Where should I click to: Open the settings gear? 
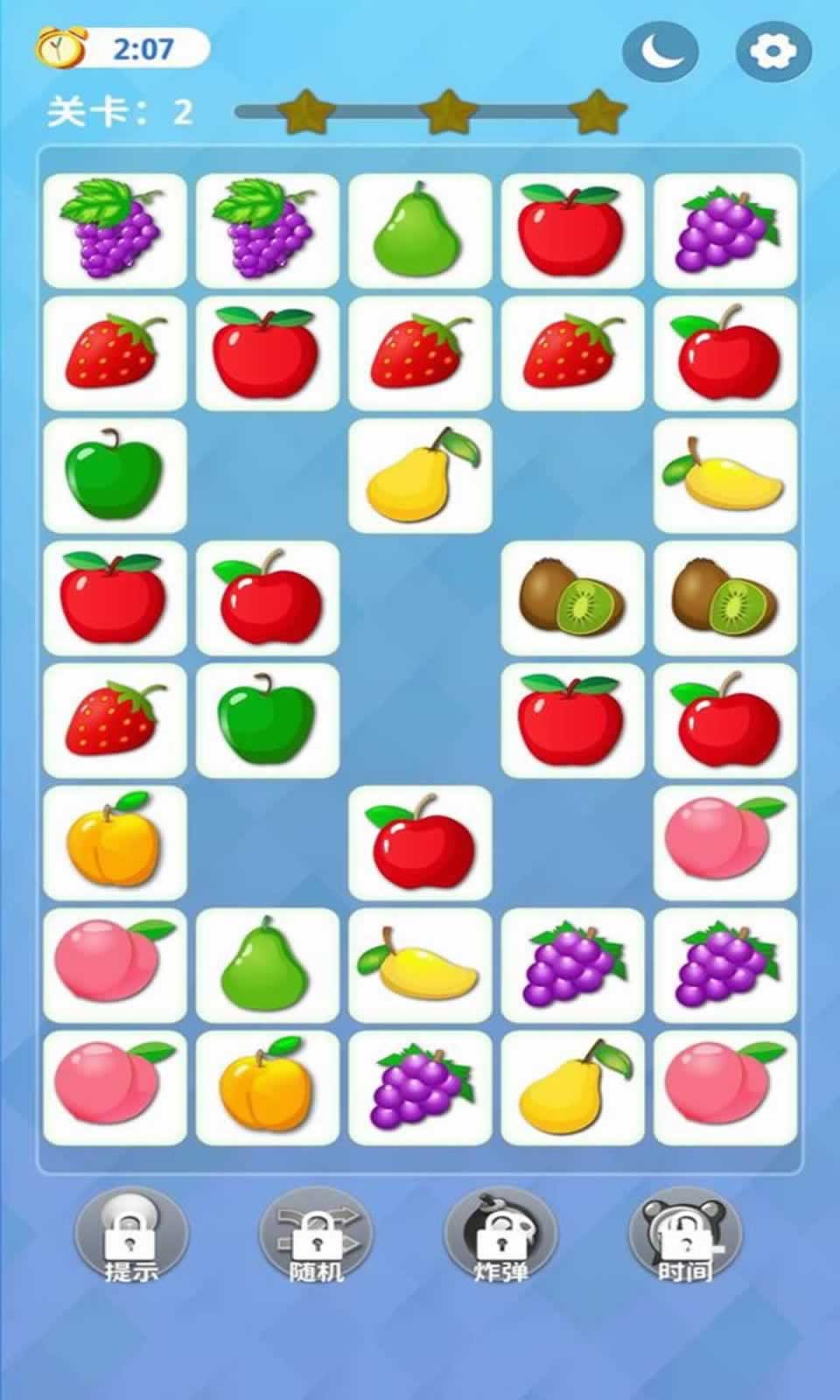[x=772, y=52]
